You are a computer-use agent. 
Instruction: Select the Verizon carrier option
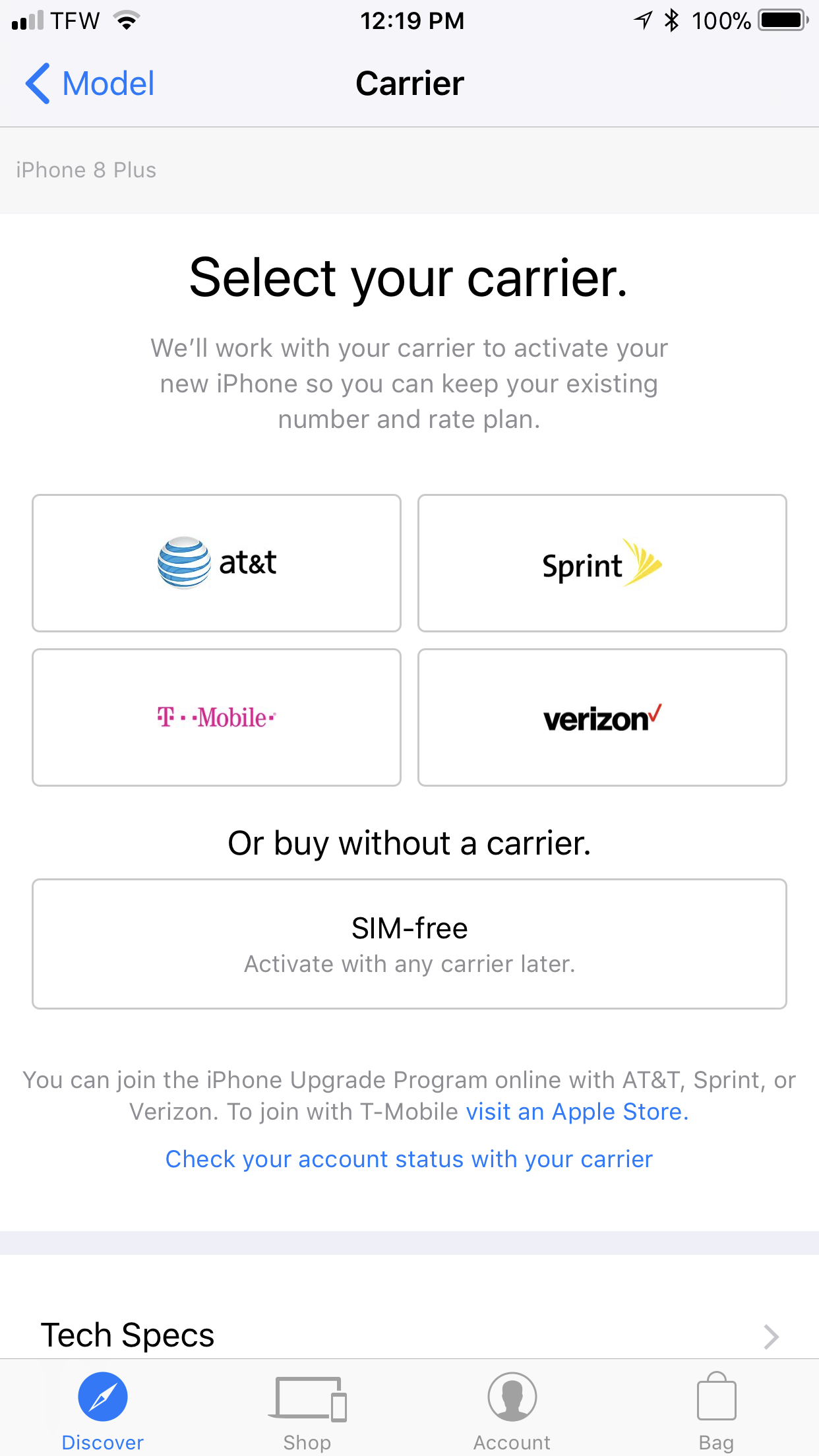tap(602, 717)
